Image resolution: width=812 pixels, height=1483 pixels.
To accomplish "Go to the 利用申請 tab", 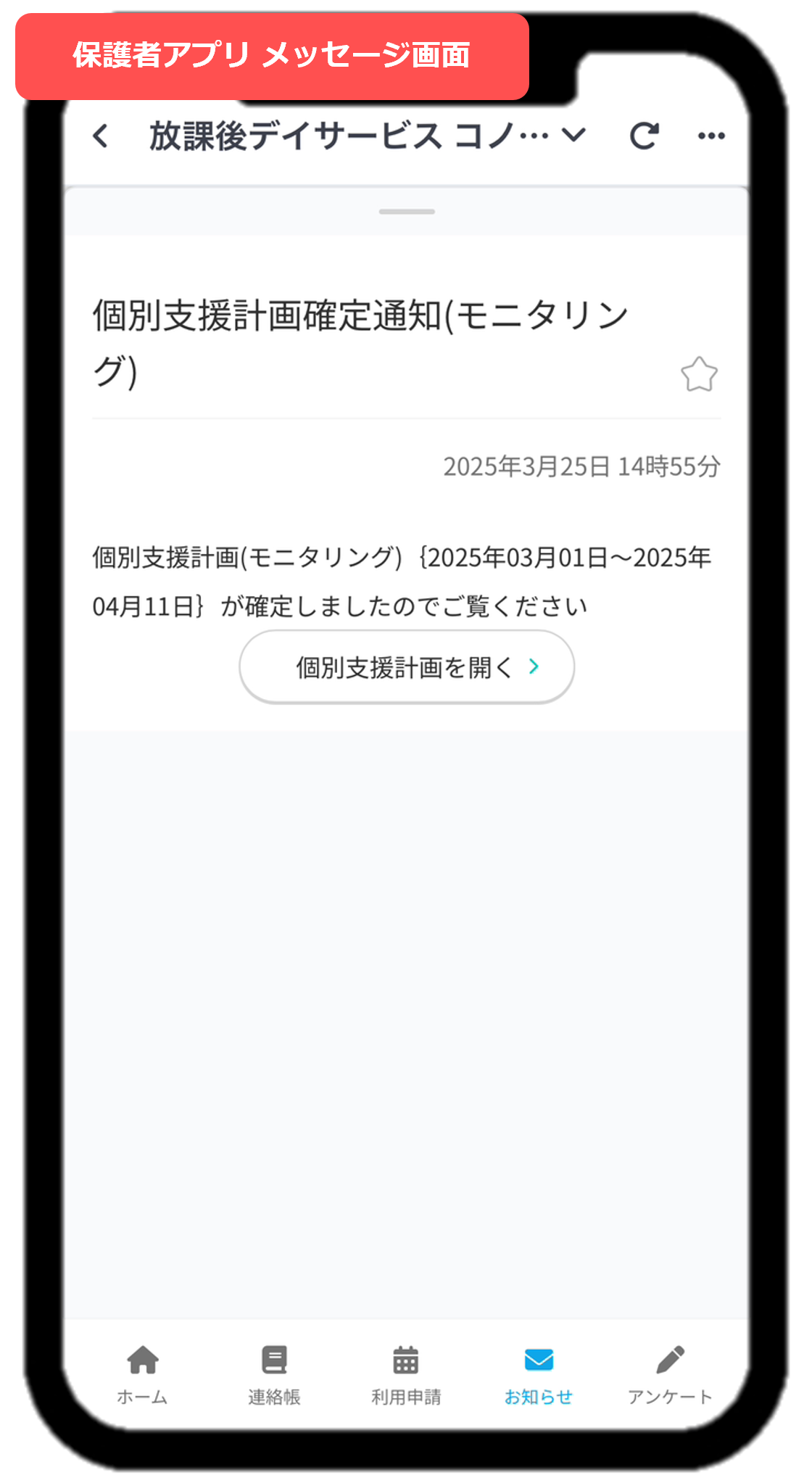I will [x=406, y=1376].
